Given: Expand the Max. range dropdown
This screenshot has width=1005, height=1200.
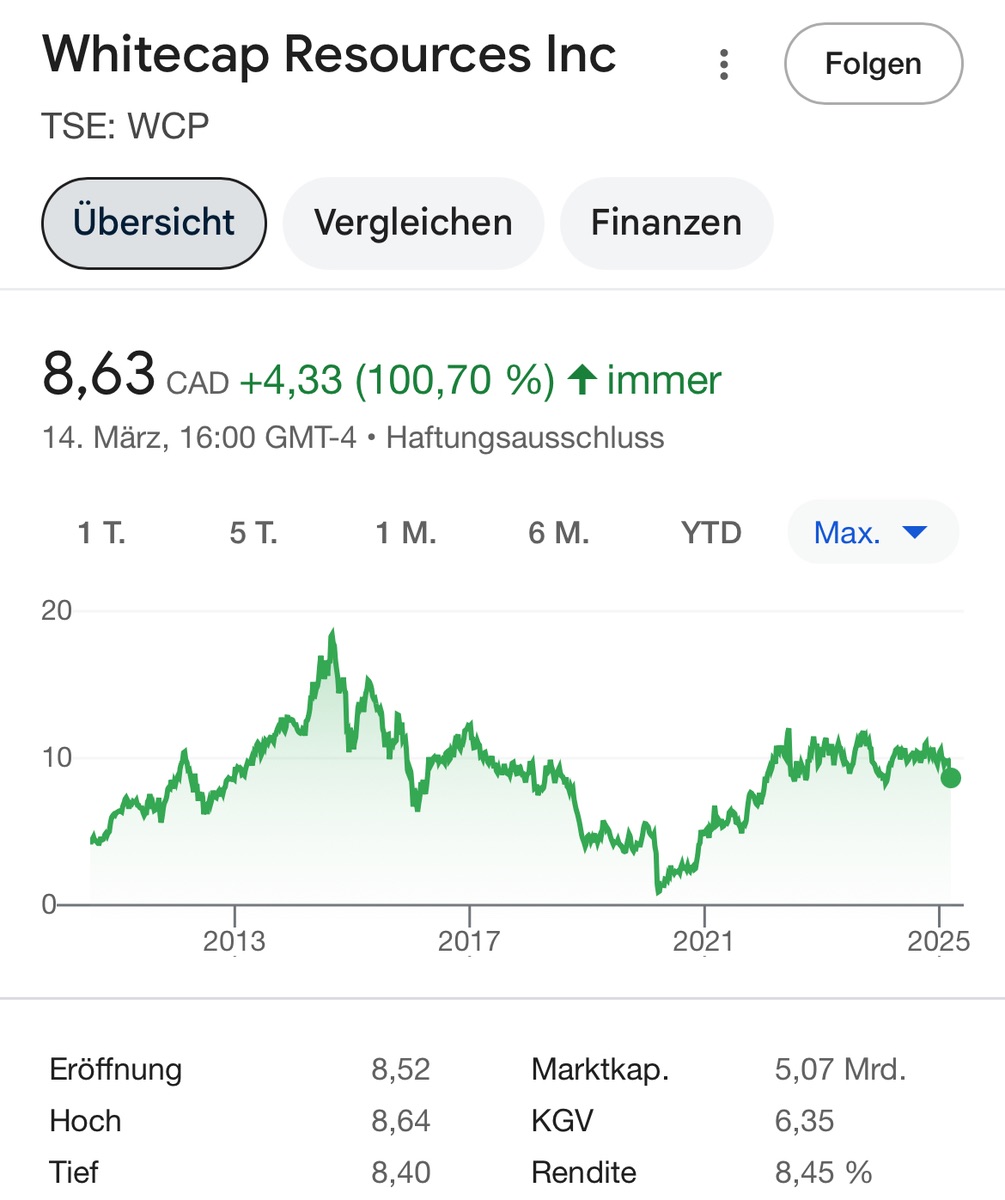Looking at the screenshot, I should (x=872, y=532).
